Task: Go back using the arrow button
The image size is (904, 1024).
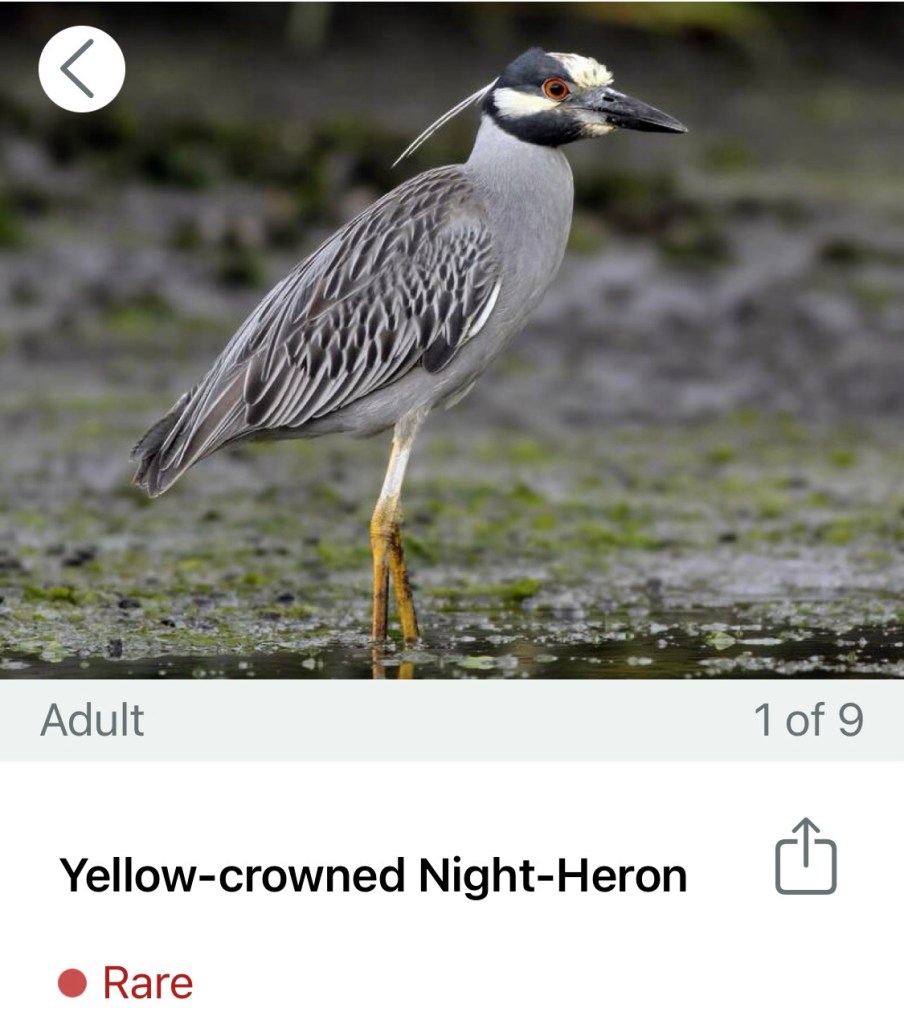Action: tap(81, 69)
